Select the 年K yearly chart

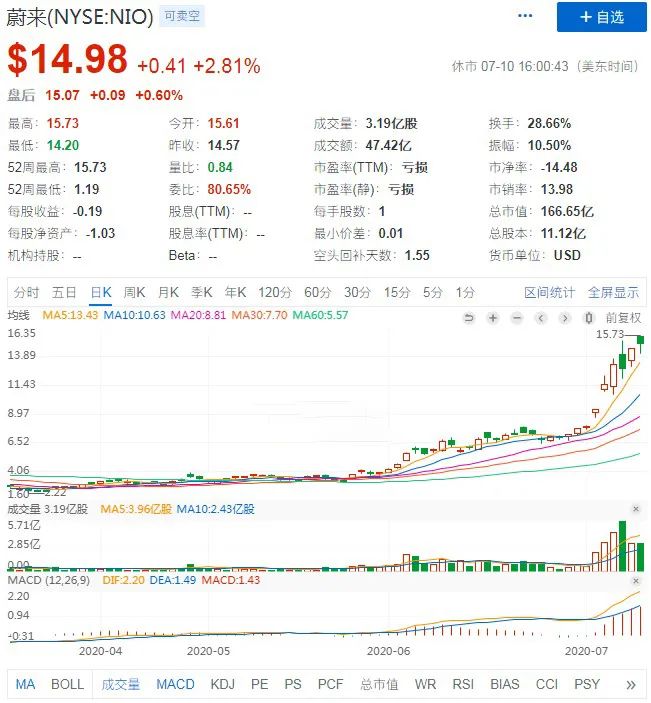tap(235, 292)
